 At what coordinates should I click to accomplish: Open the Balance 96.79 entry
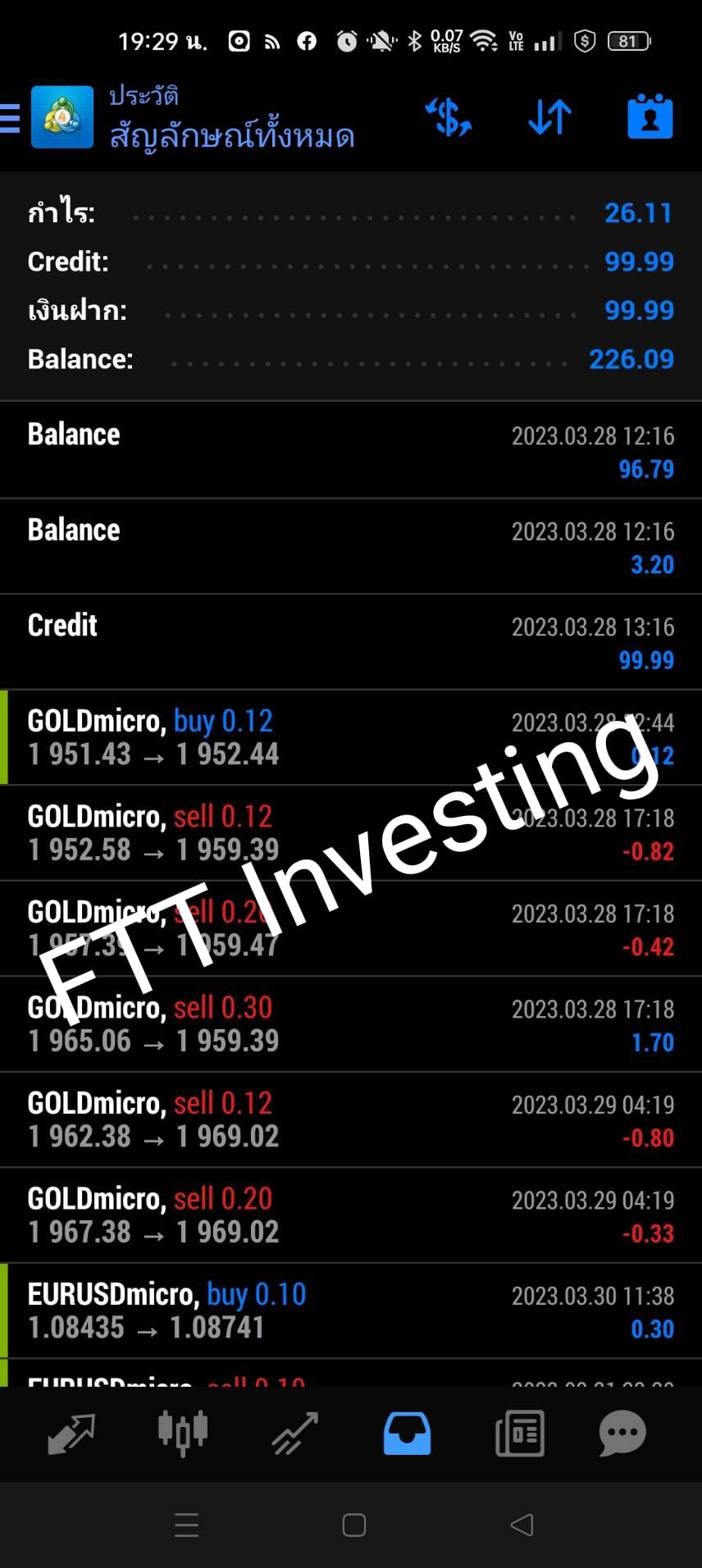[x=351, y=450]
